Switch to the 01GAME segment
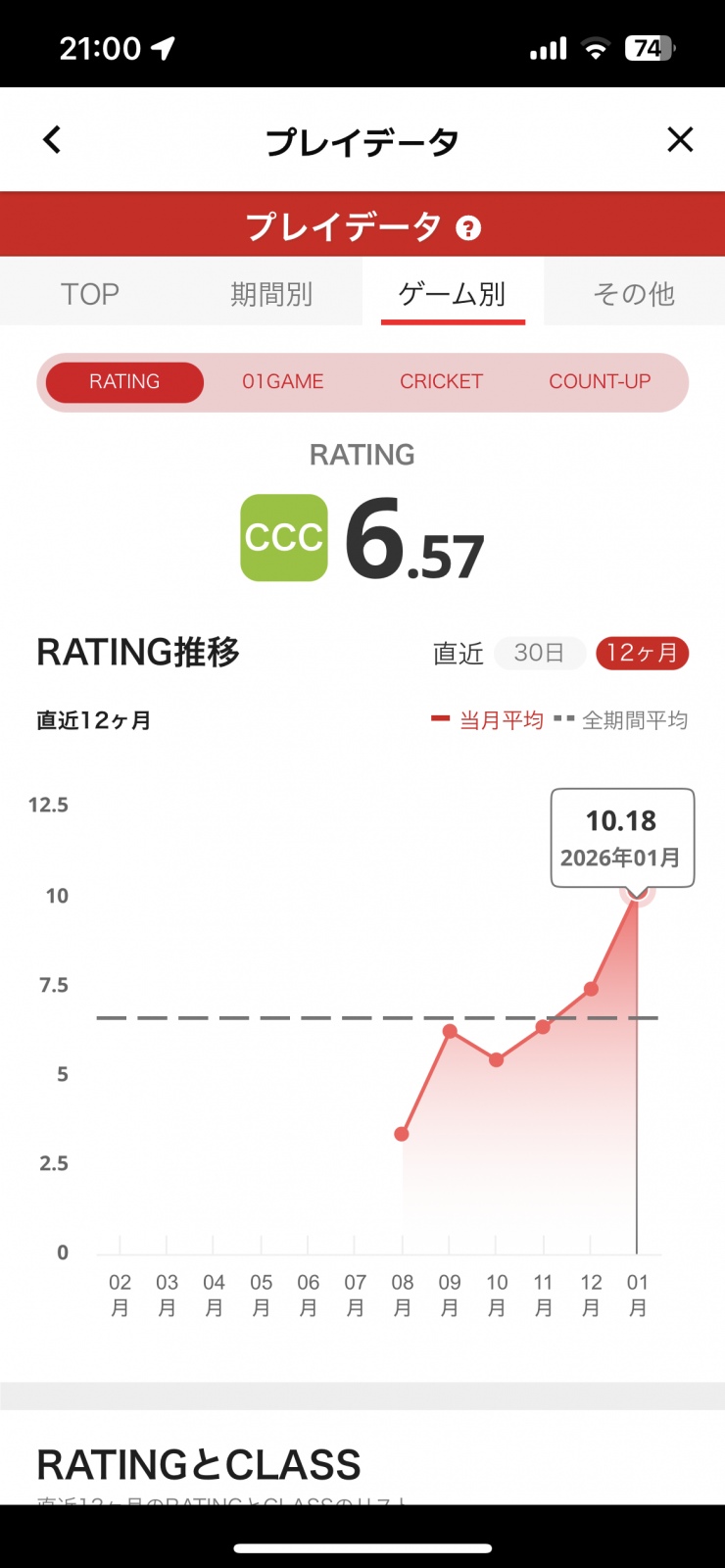Screen dimensions: 725x1568 (x=283, y=381)
